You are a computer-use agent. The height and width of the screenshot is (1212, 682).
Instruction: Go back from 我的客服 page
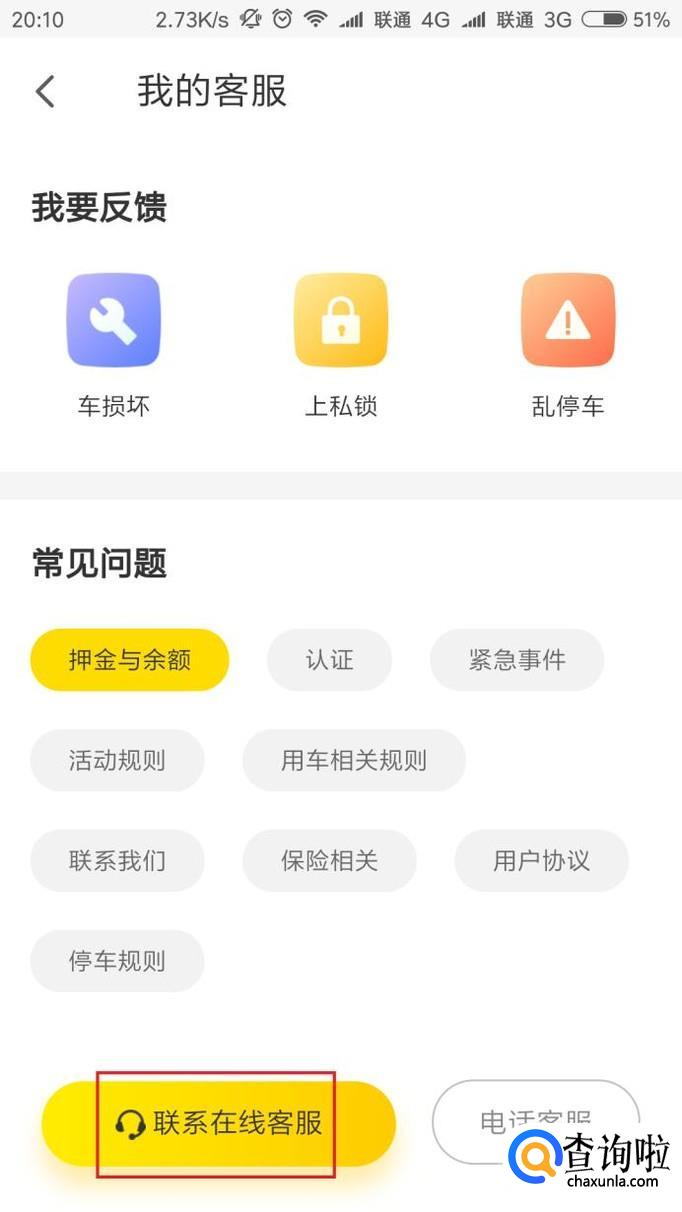pos(45,92)
